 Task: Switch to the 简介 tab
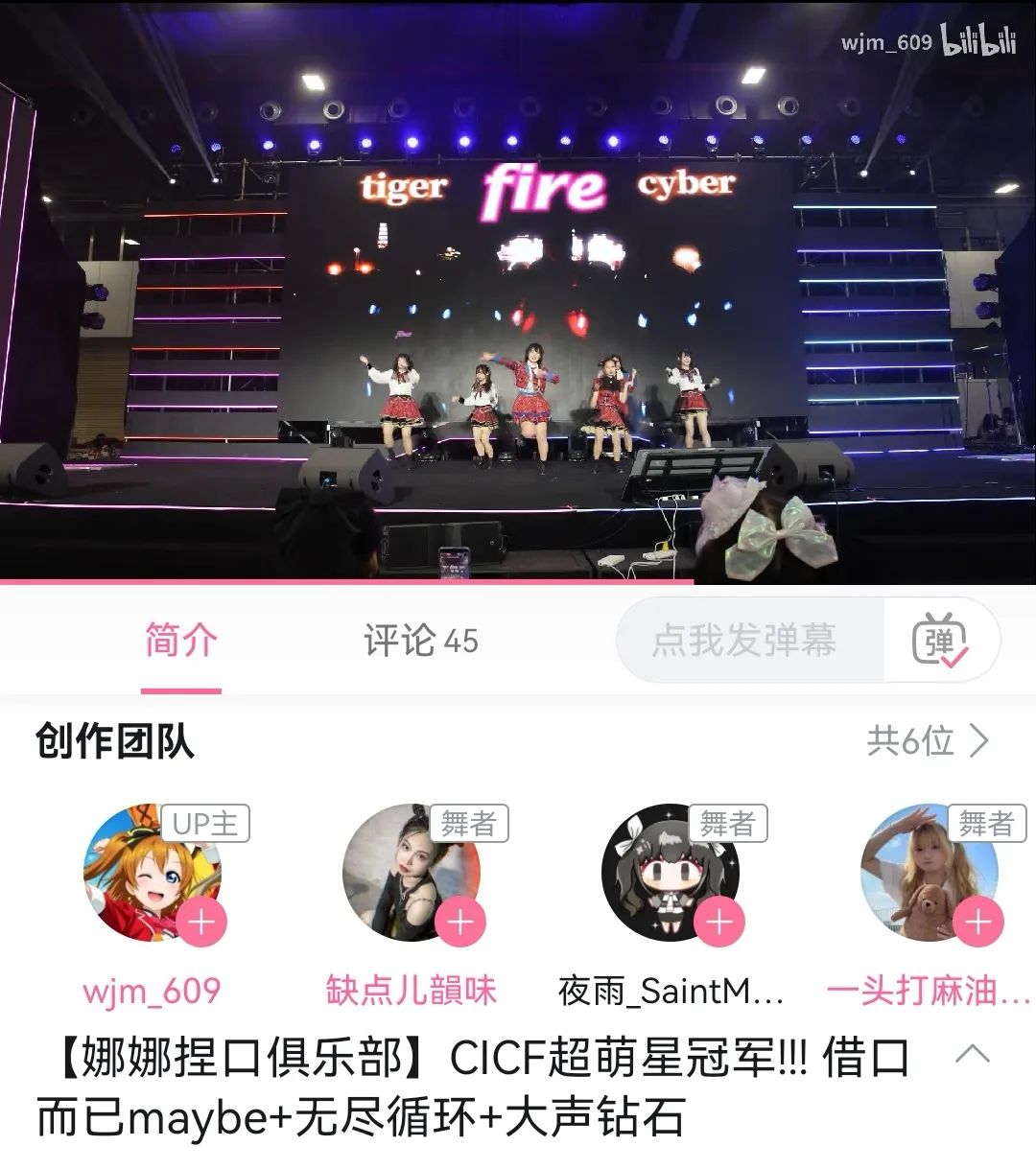[180, 641]
